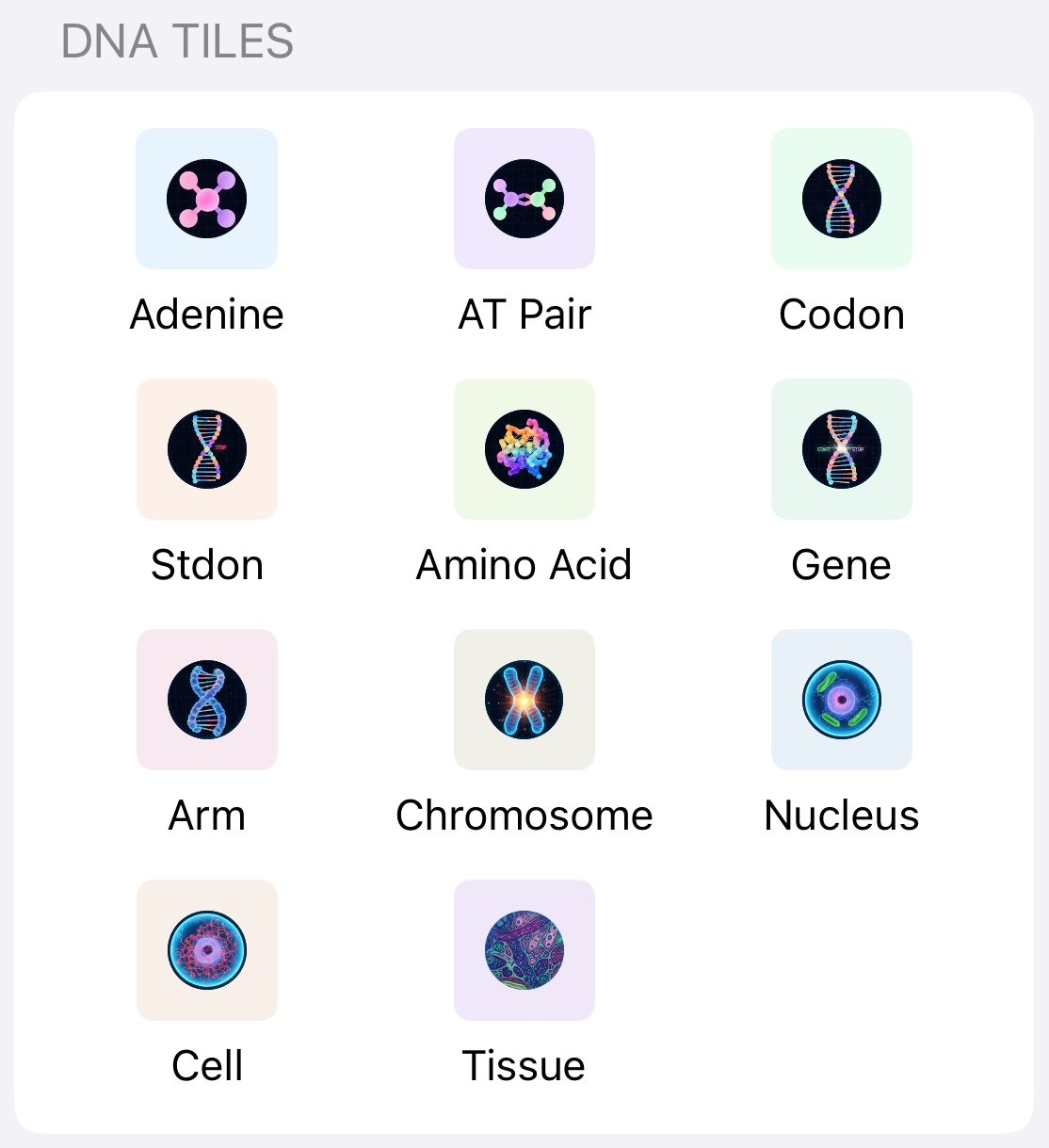Viewport: 1049px width, 1148px height.
Task: Select the Cell tile
Action: [207, 950]
